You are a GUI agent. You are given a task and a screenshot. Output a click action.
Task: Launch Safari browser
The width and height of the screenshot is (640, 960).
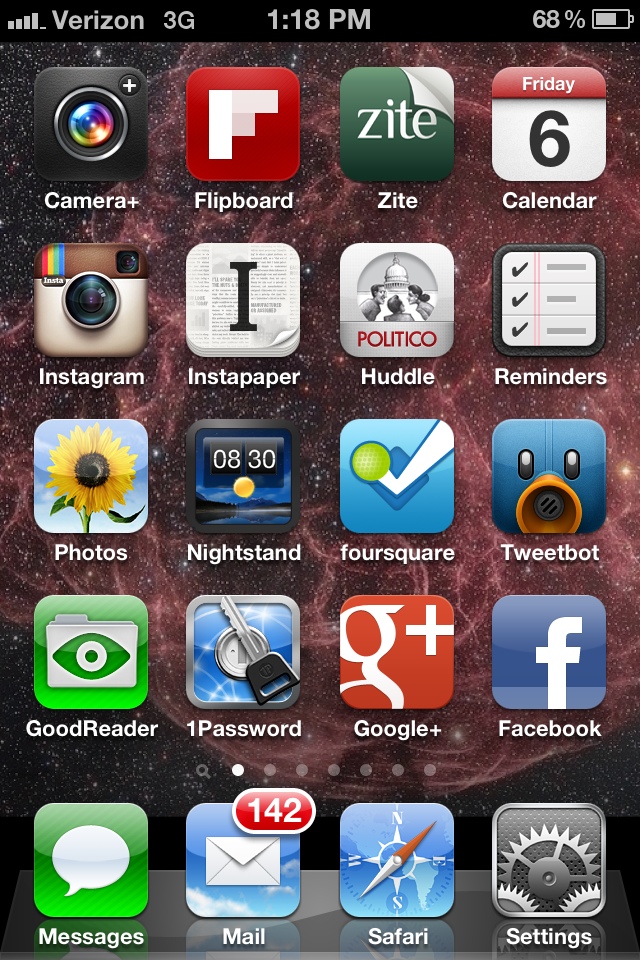click(397, 860)
